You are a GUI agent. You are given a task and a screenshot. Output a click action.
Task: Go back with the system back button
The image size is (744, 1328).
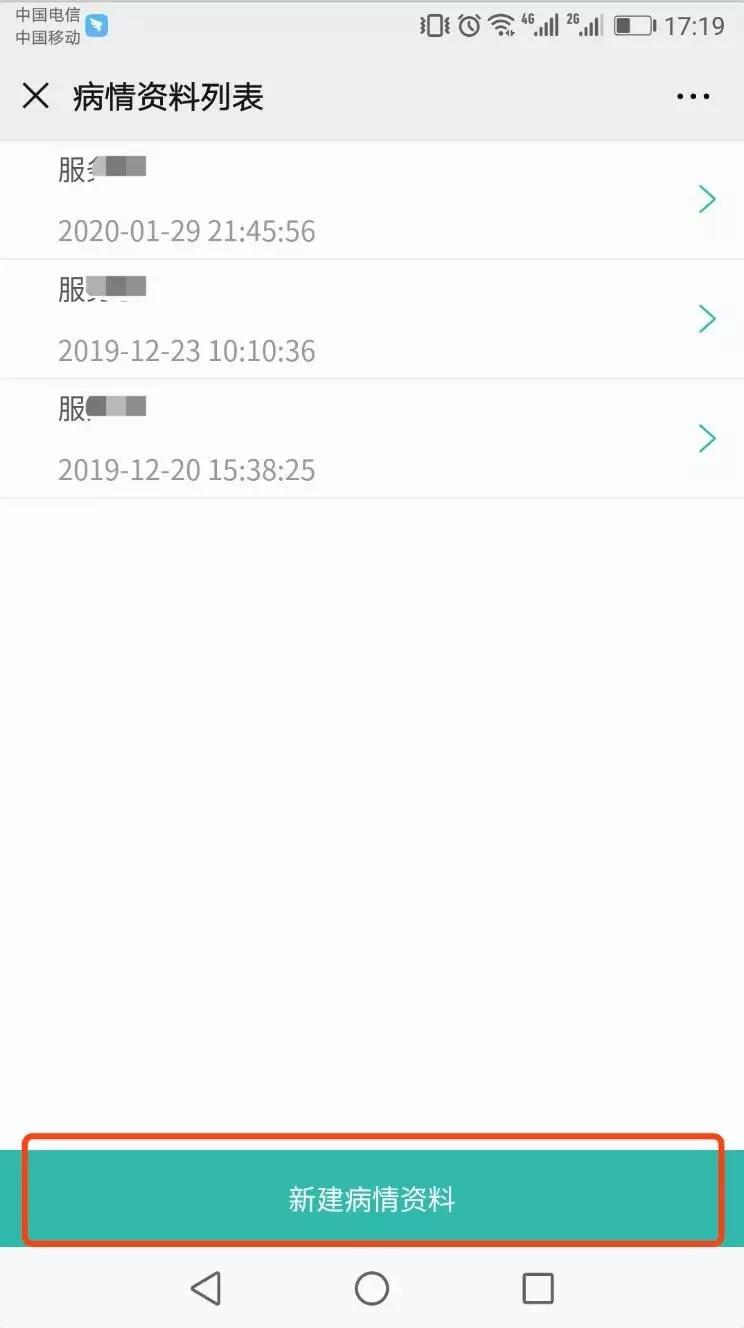pos(206,1288)
